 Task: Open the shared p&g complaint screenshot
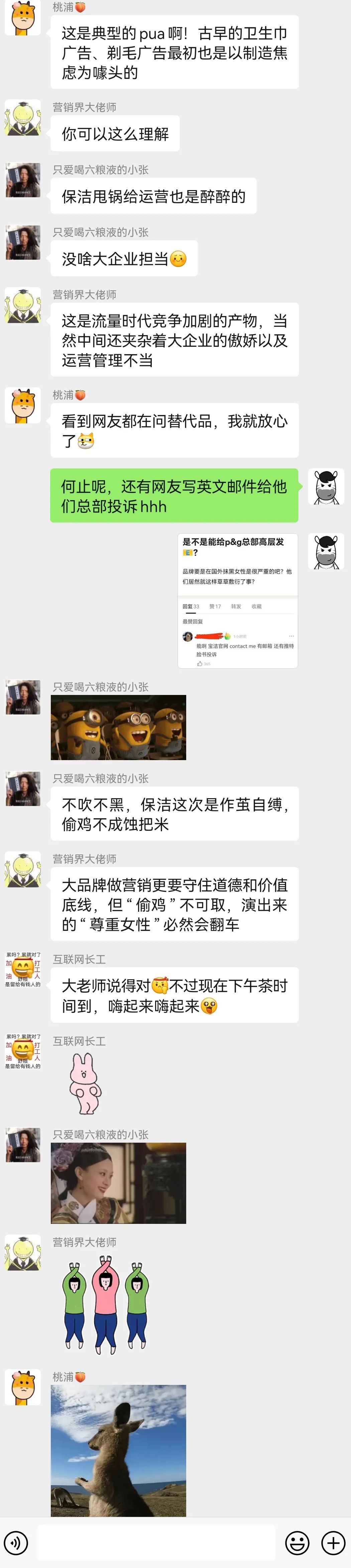click(x=237, y=601)
